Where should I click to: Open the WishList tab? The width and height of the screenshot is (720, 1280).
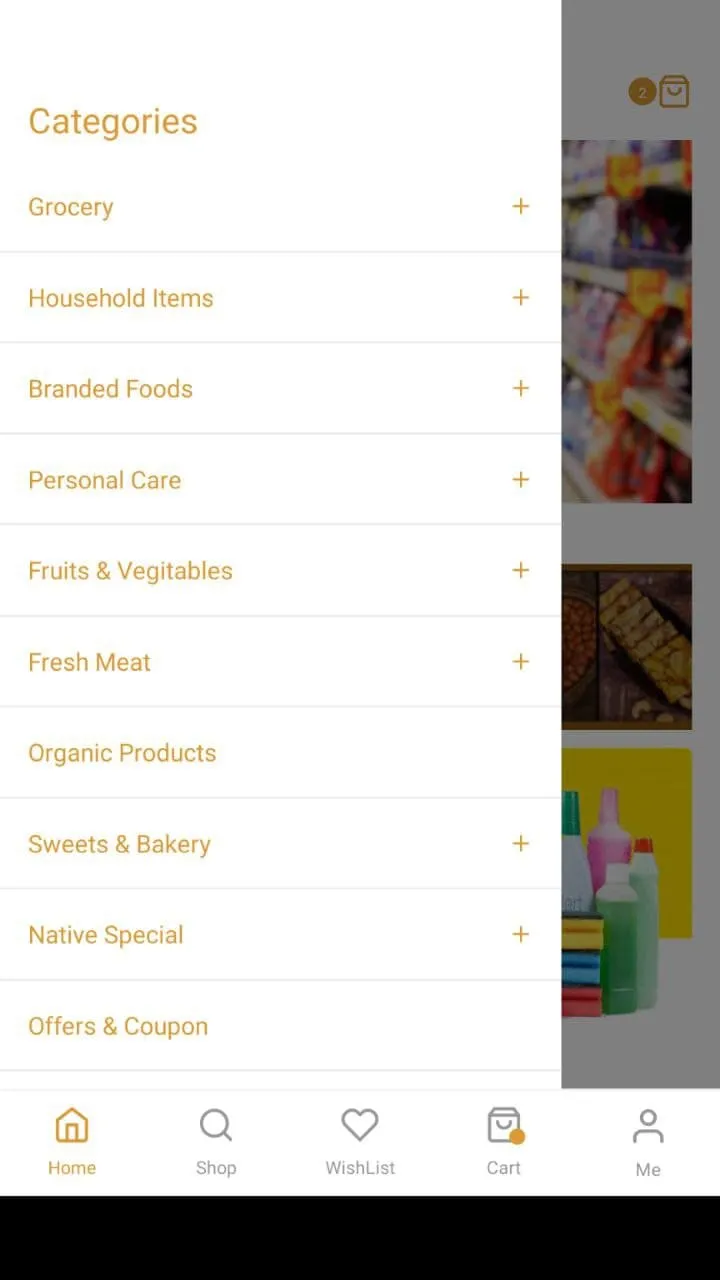360,1142
